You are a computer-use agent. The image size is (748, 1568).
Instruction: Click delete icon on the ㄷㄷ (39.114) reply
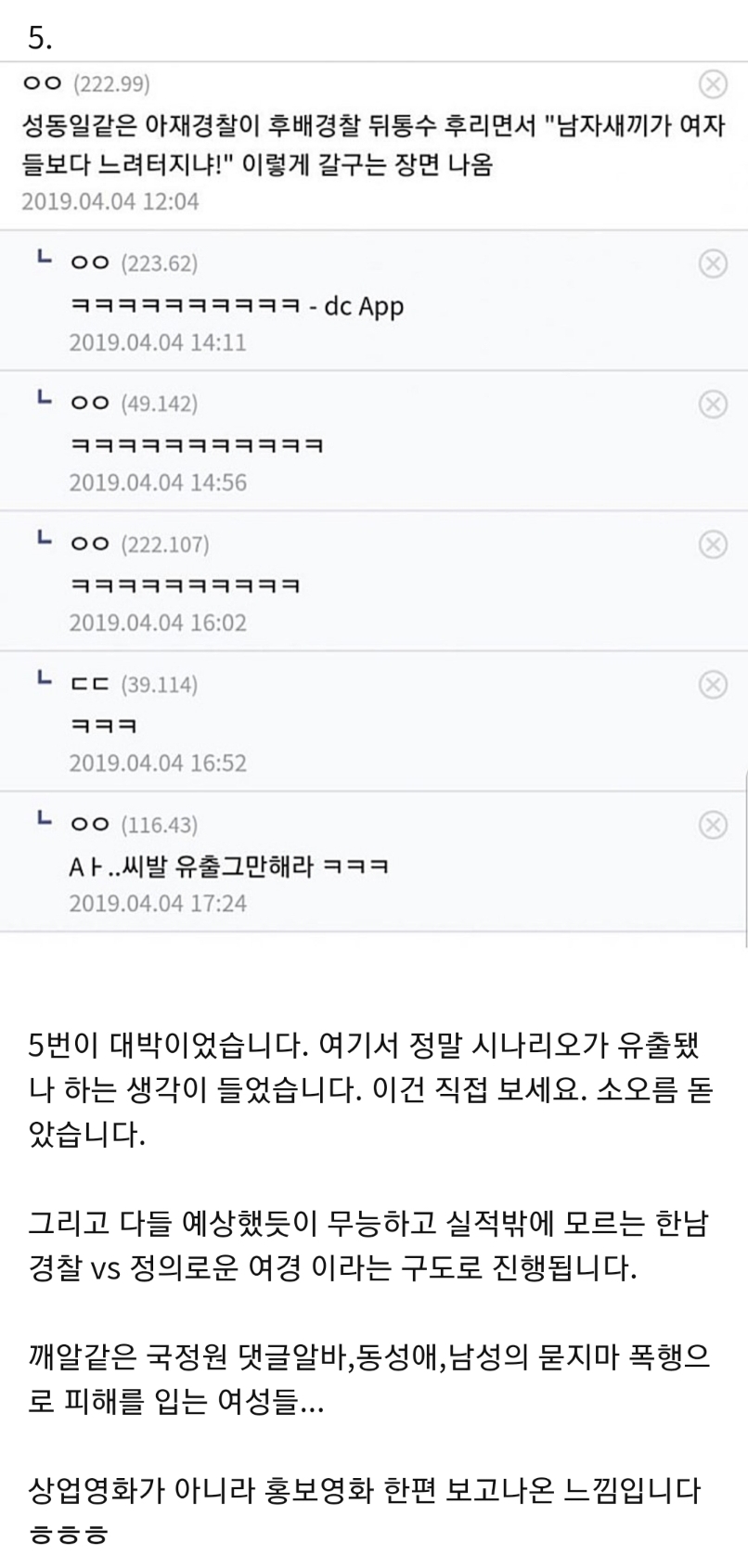[714, 683]
